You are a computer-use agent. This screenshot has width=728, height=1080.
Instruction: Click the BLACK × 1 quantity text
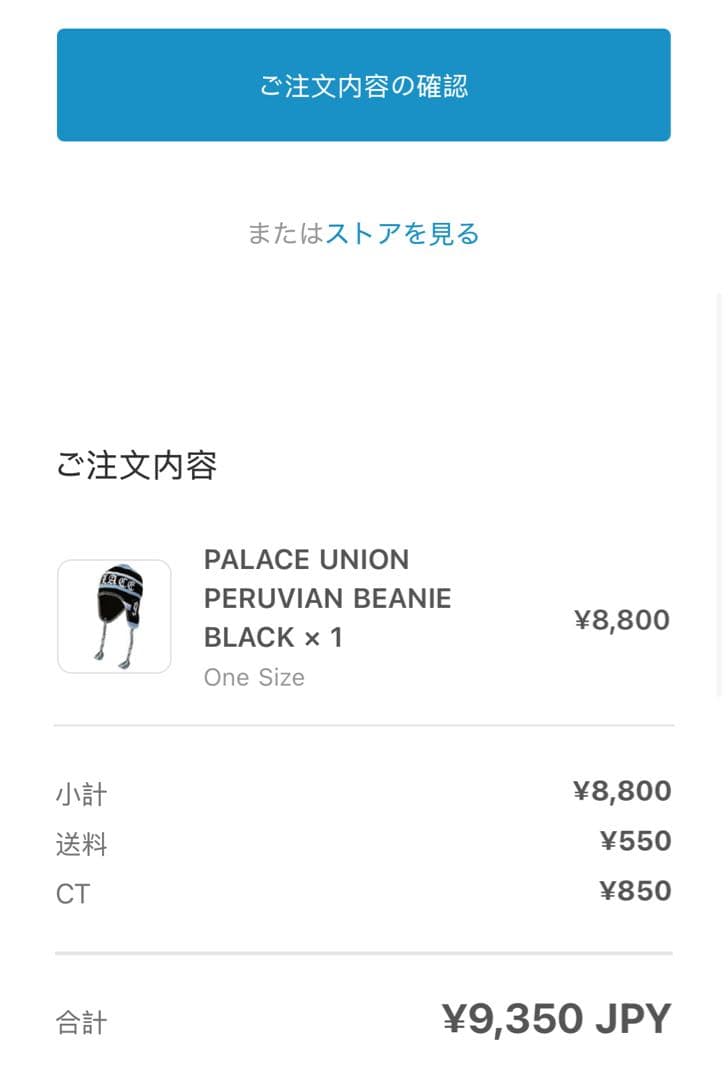(x=265, y=637)
